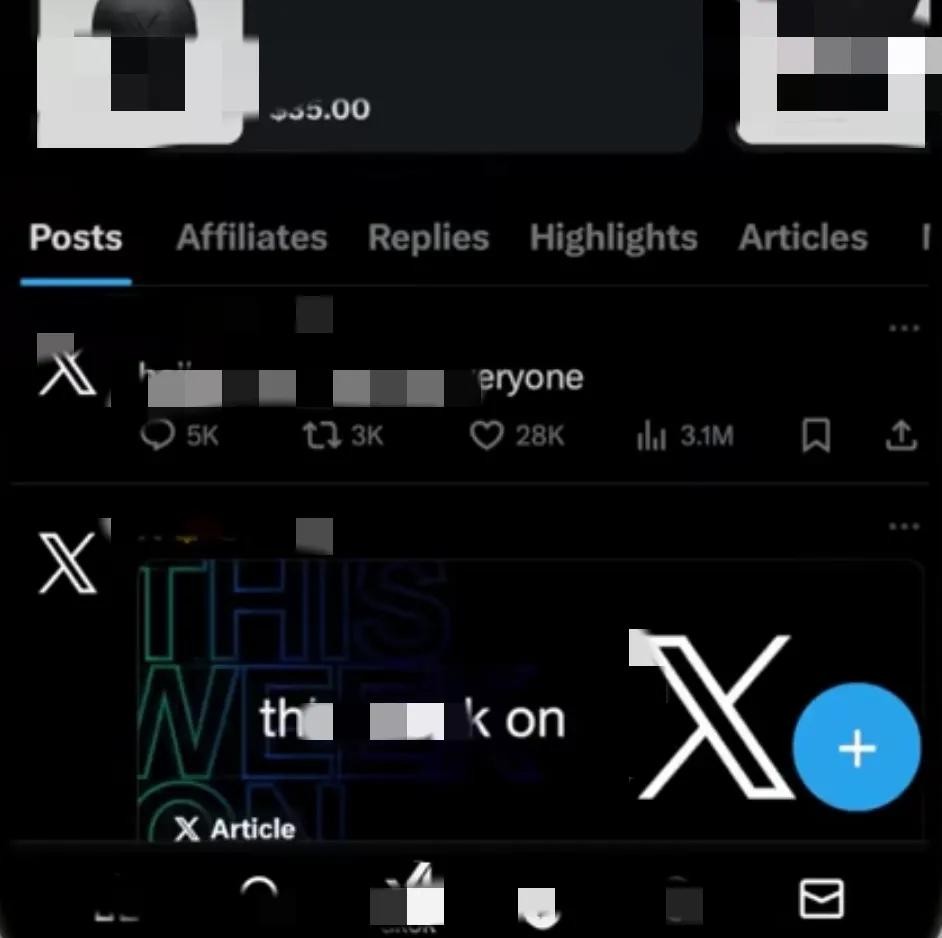Repost the post with 3K reposts
Viewport: 942px width, 938px height.
click(322, 436)
